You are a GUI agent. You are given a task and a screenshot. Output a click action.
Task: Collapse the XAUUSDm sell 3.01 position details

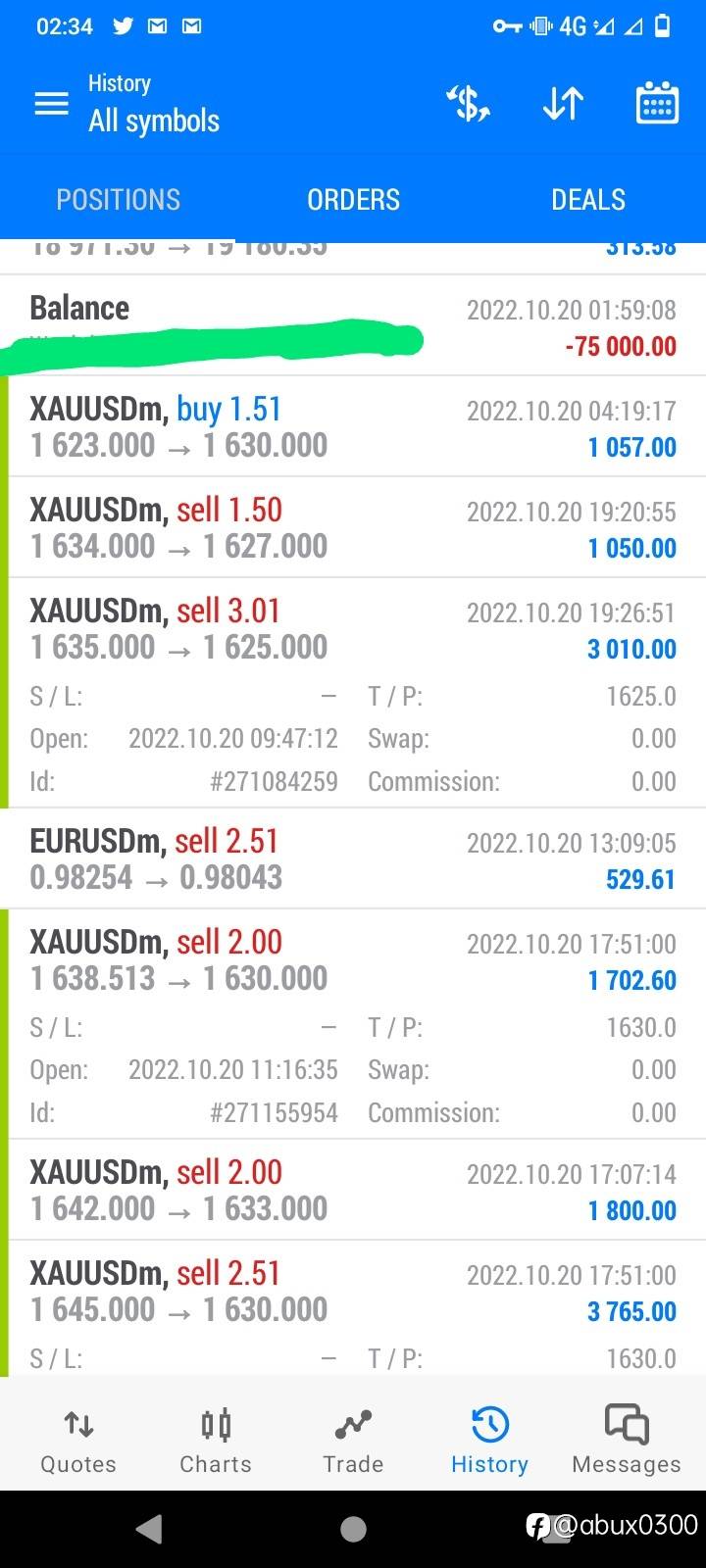point(353,629)
